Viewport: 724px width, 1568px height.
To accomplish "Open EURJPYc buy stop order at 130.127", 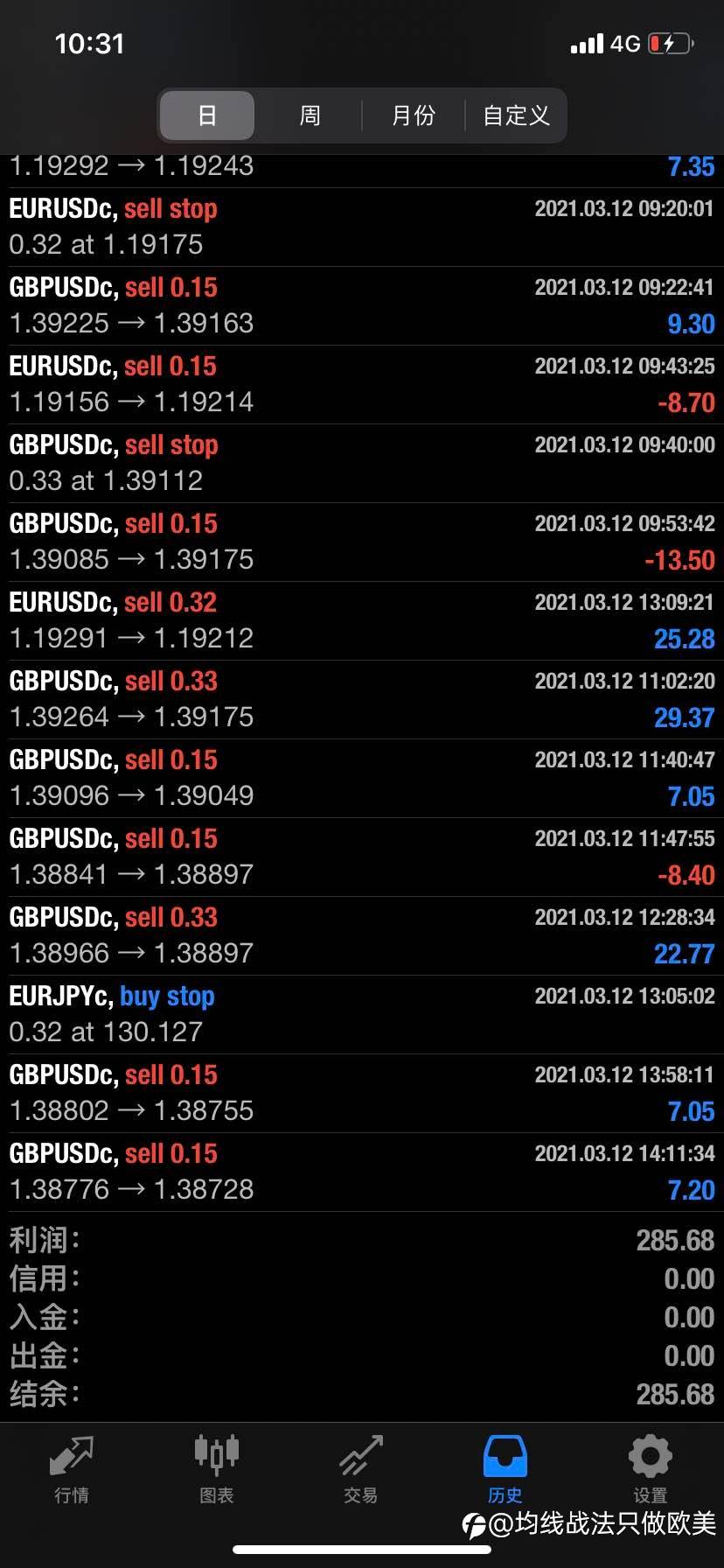I will click(362, 1015).
